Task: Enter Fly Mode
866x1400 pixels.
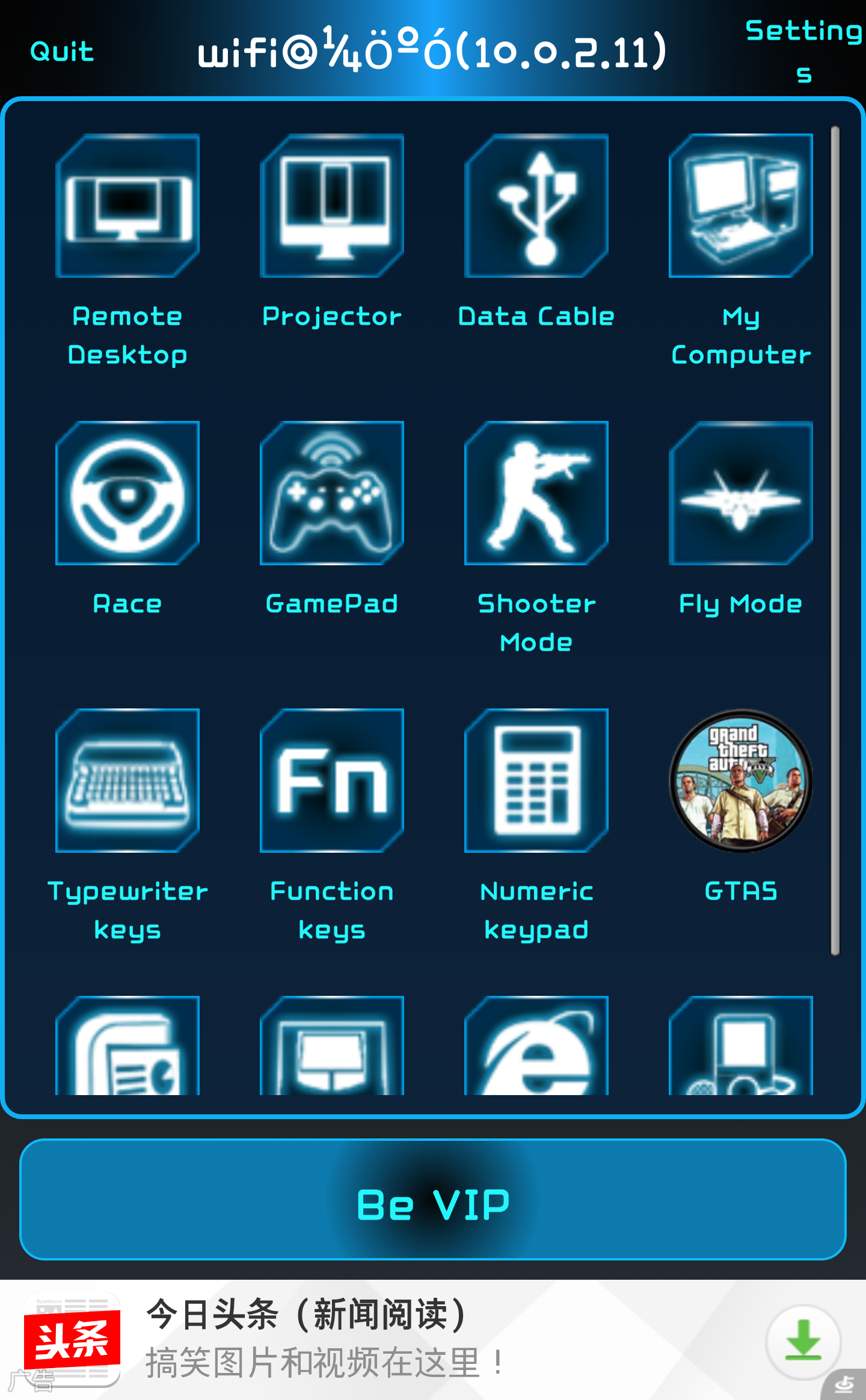Action: pyautogui.click(x=741, y=493)
